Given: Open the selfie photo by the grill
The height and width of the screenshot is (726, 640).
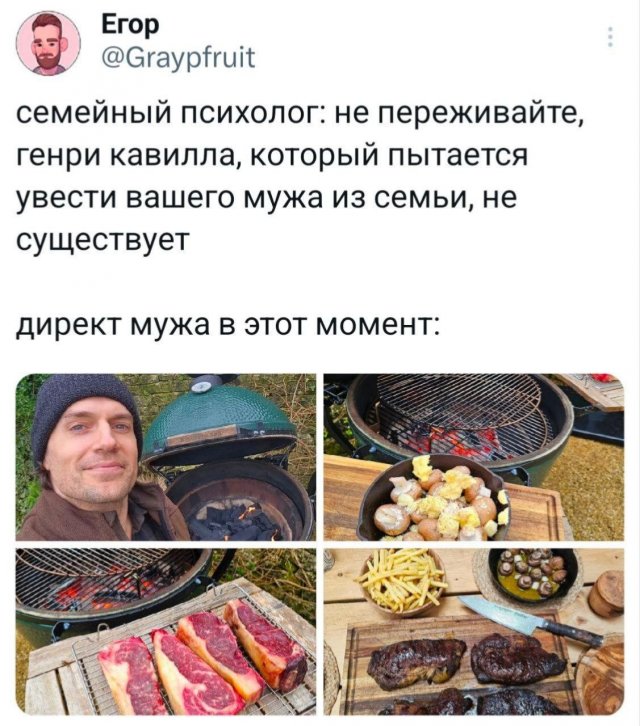Looking at the screenshot, I should point(165,456).
